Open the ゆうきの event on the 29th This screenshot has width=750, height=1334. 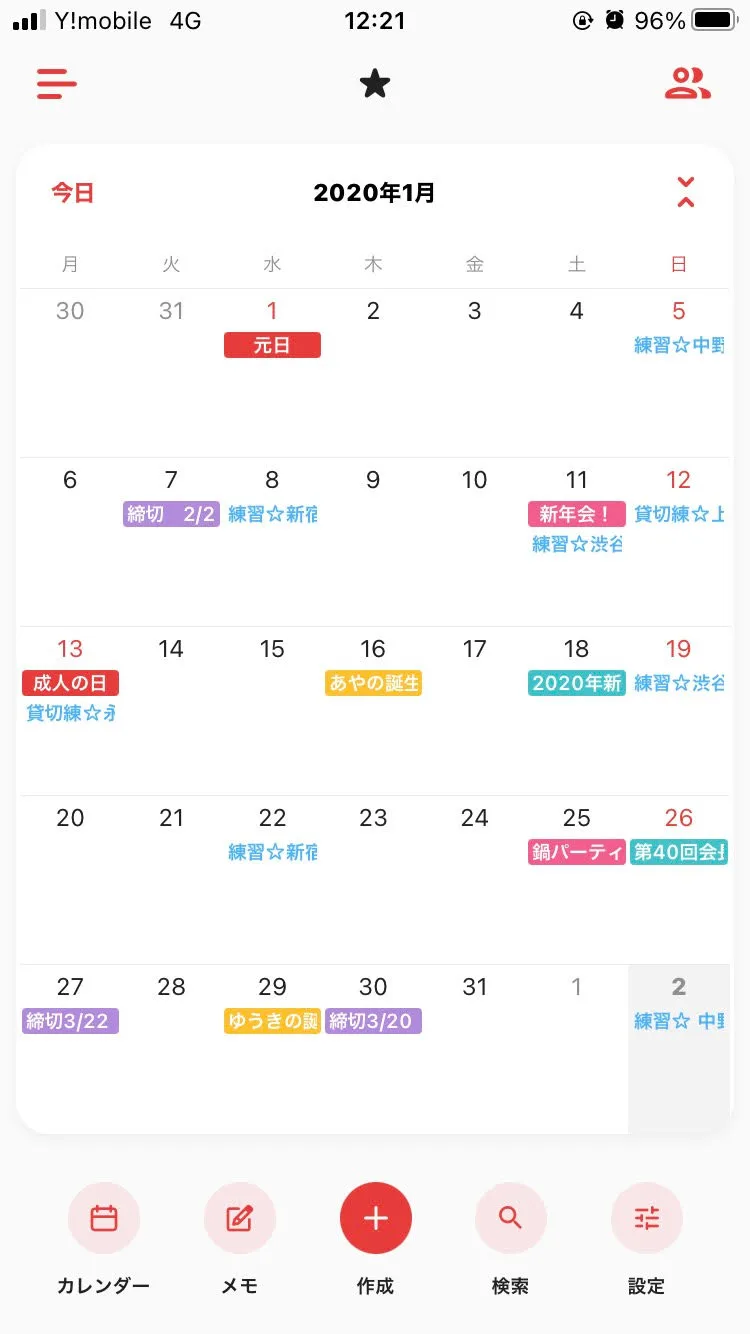(x=272, y=1021)
